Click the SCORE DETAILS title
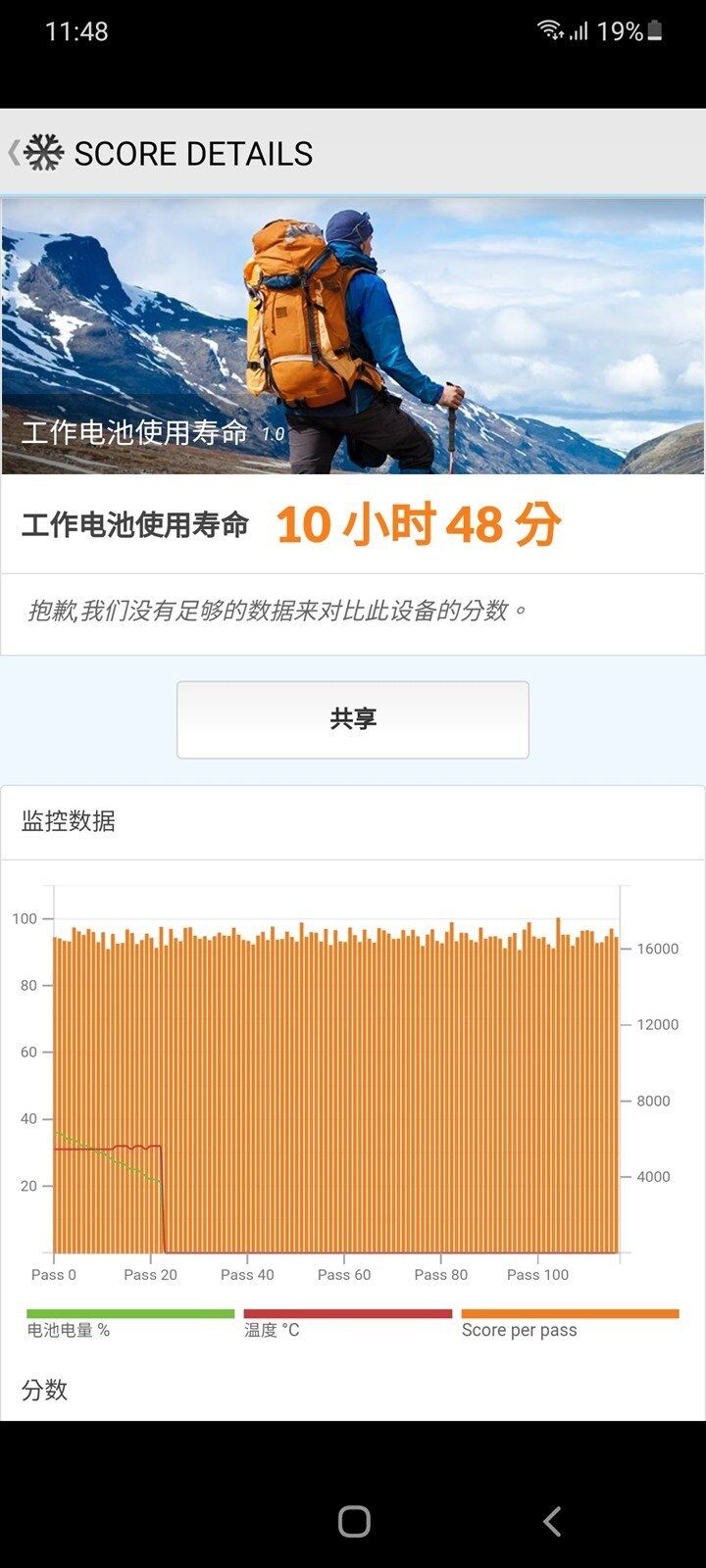Screen dimensions: 706x1568 [192, 152]
